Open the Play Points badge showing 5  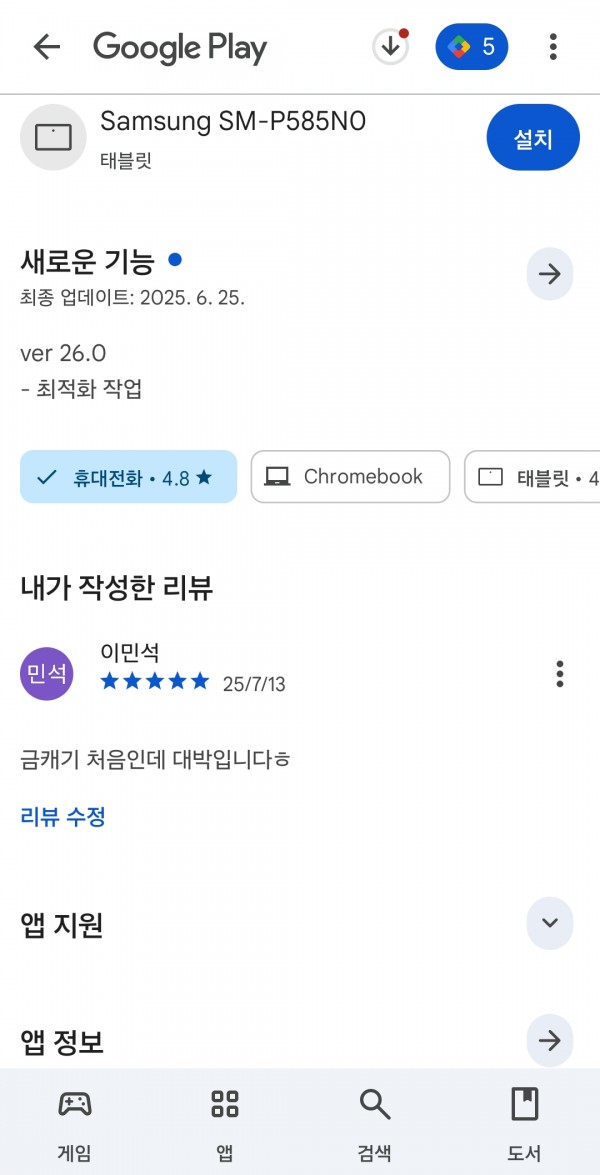(x=472, y=47)
